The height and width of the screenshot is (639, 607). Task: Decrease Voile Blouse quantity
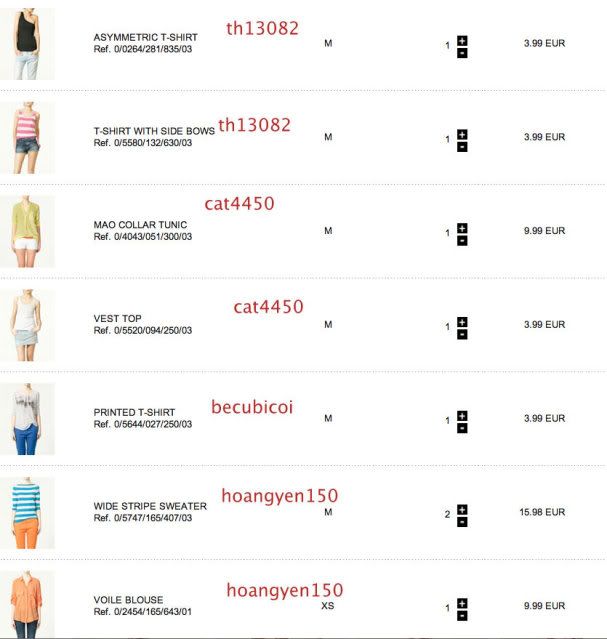tap(462, 615)
